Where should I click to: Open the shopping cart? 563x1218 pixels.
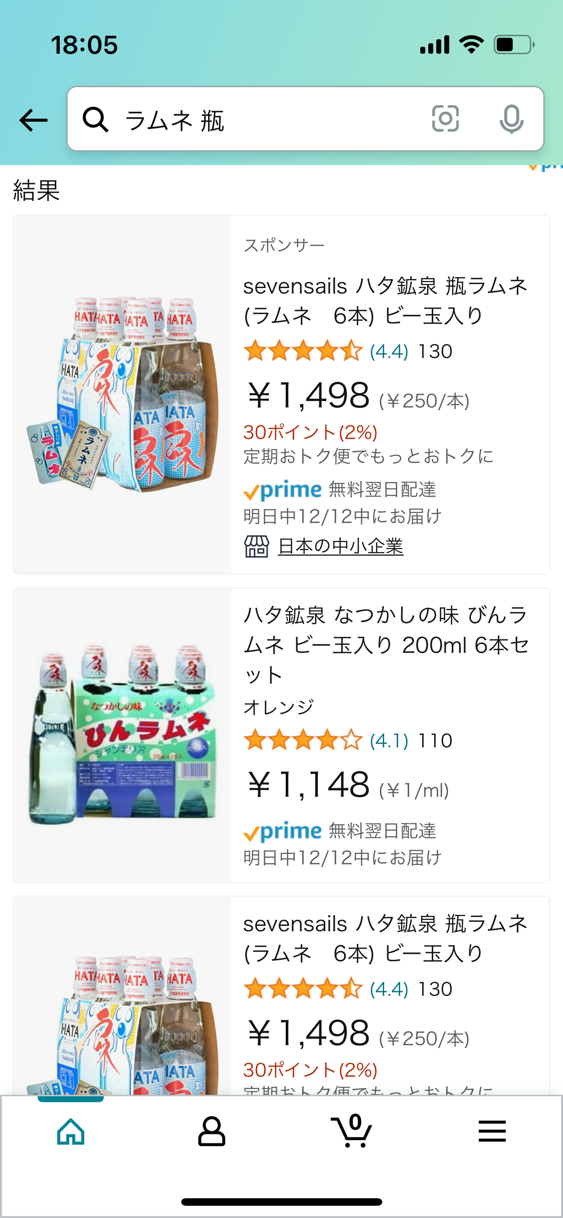[x=352, y=1131]
